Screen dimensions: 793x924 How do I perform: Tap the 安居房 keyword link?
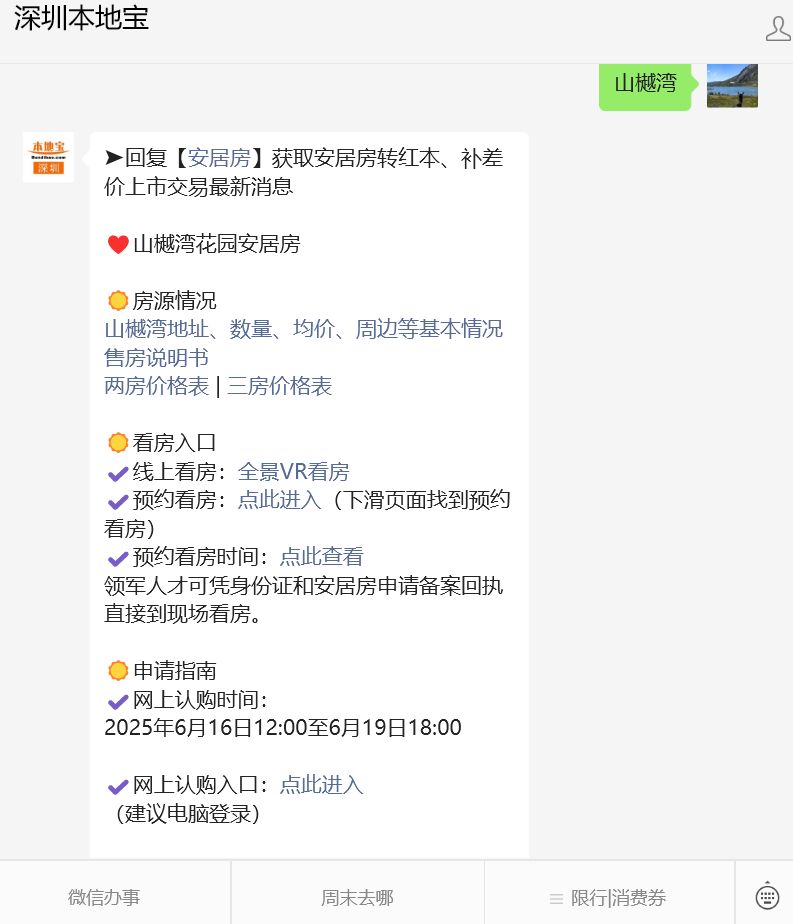coord(219,157)
